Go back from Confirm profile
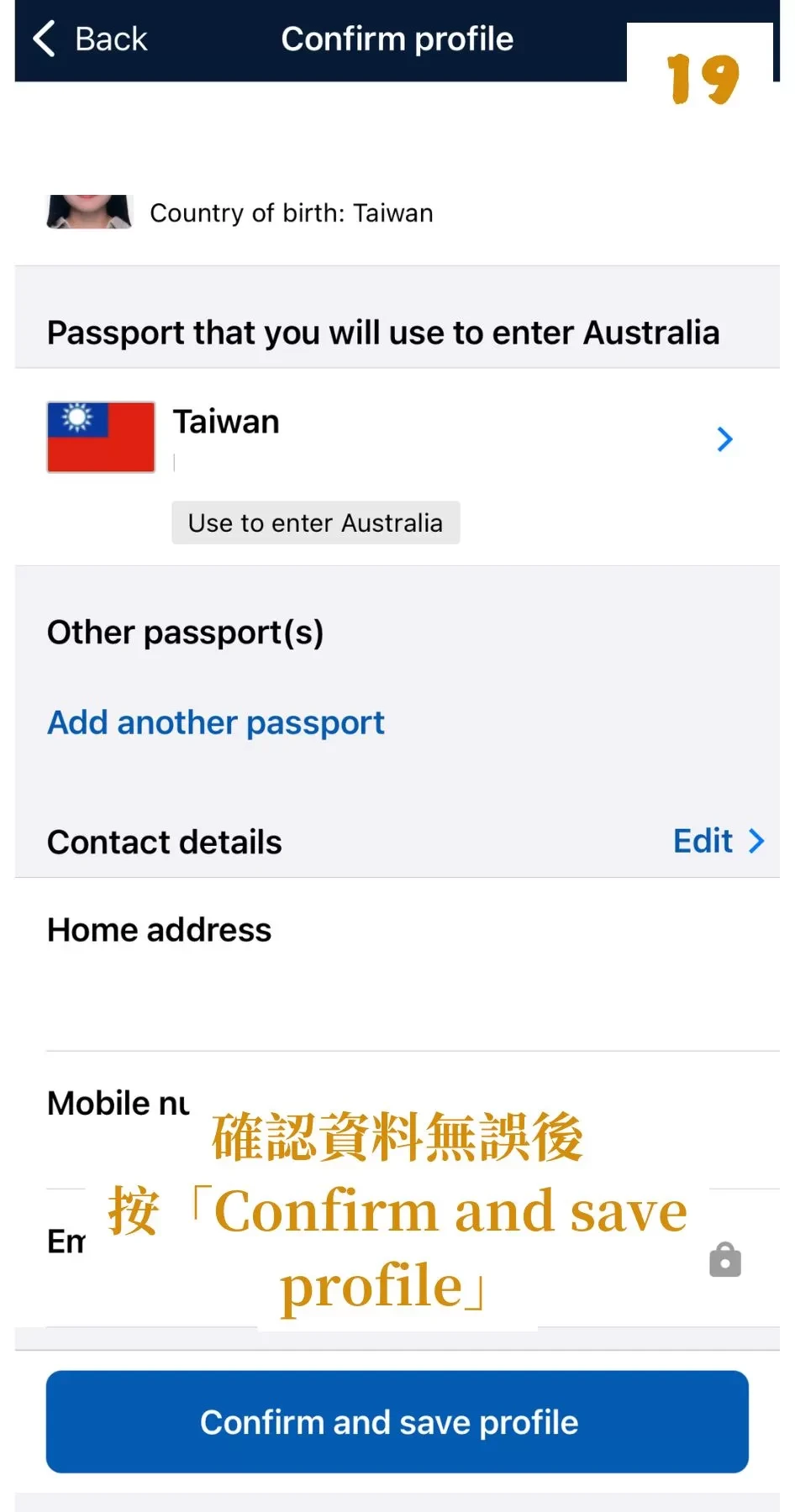 (89, 39)
